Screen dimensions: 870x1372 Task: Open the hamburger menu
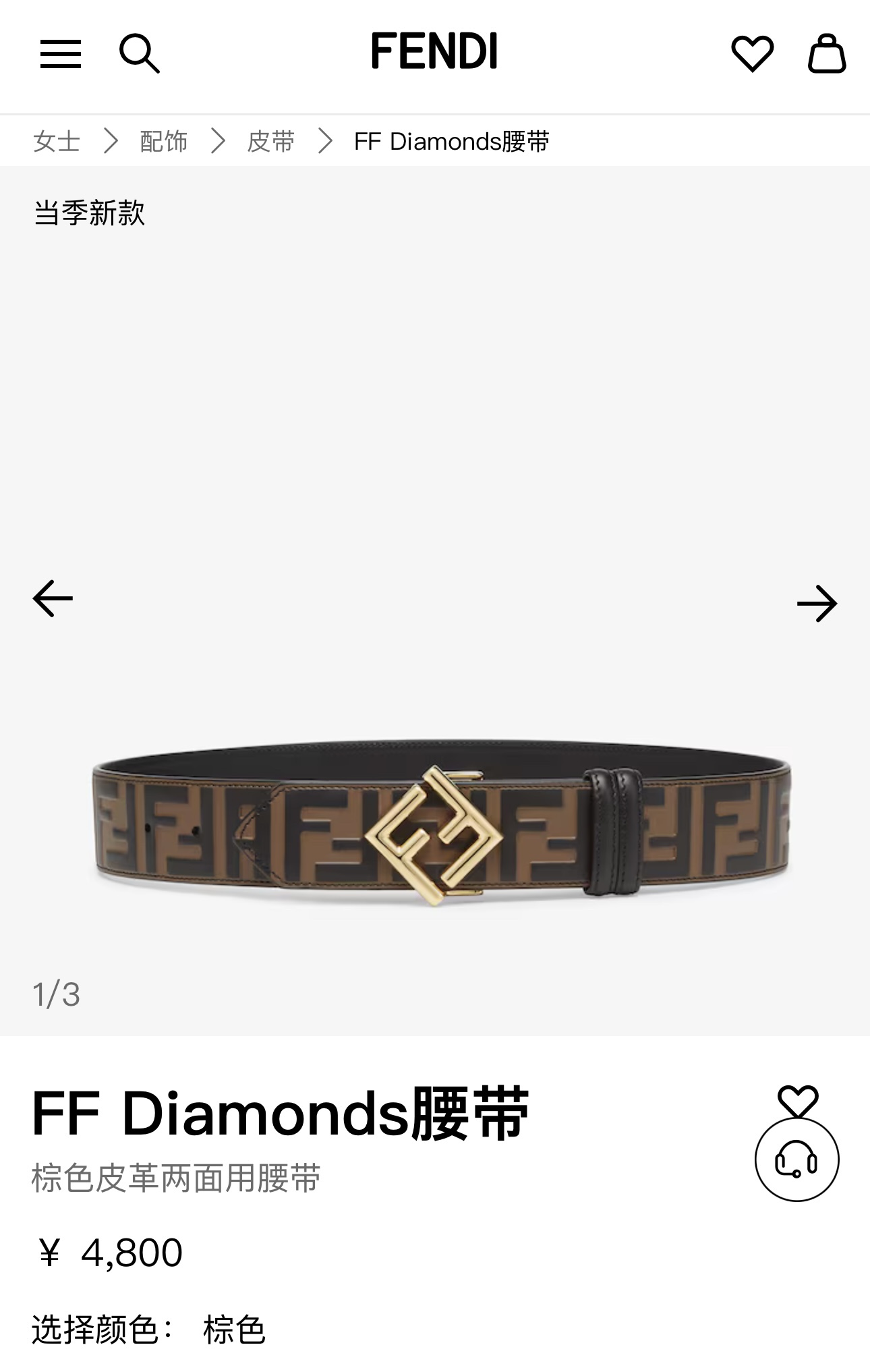tap(60, 54)
